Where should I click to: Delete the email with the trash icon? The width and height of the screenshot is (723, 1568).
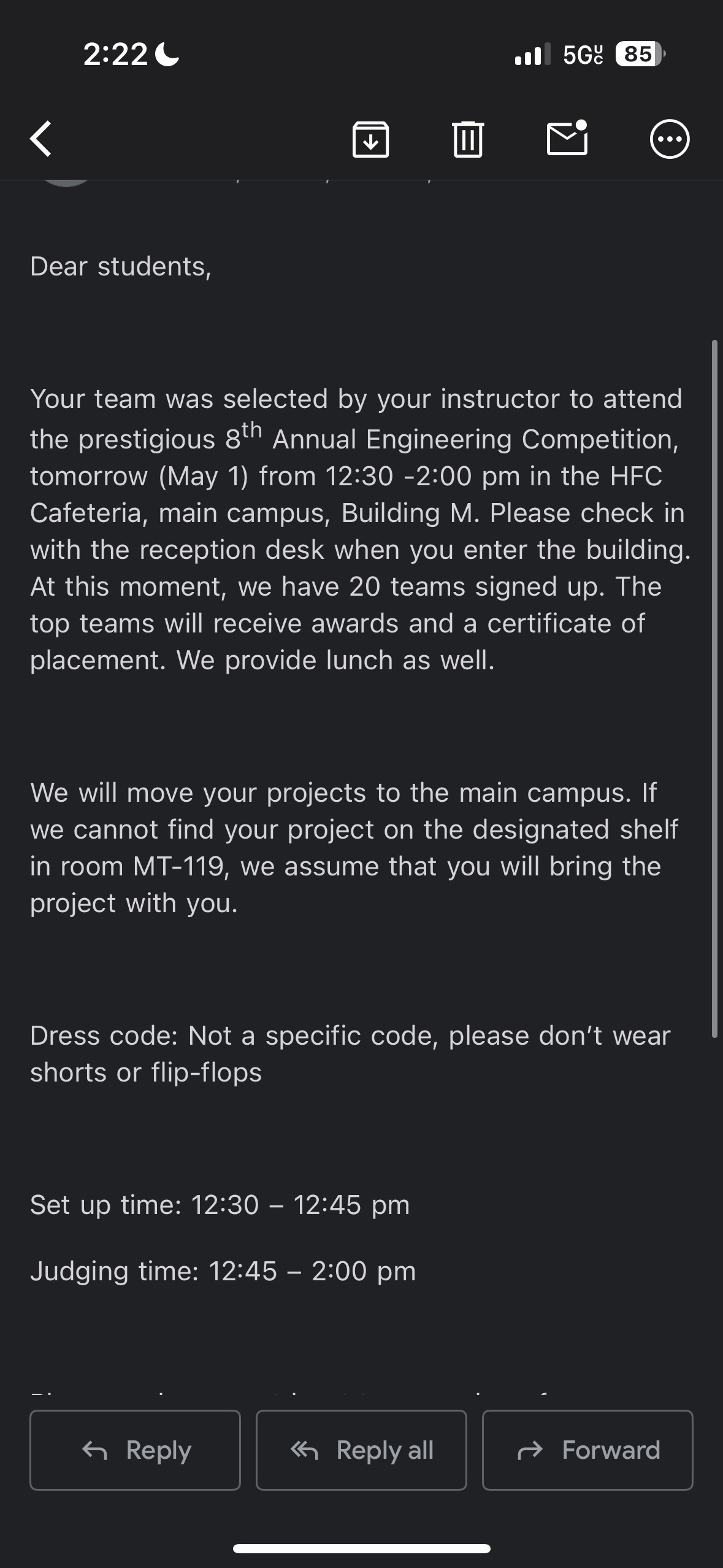(468, 139)
